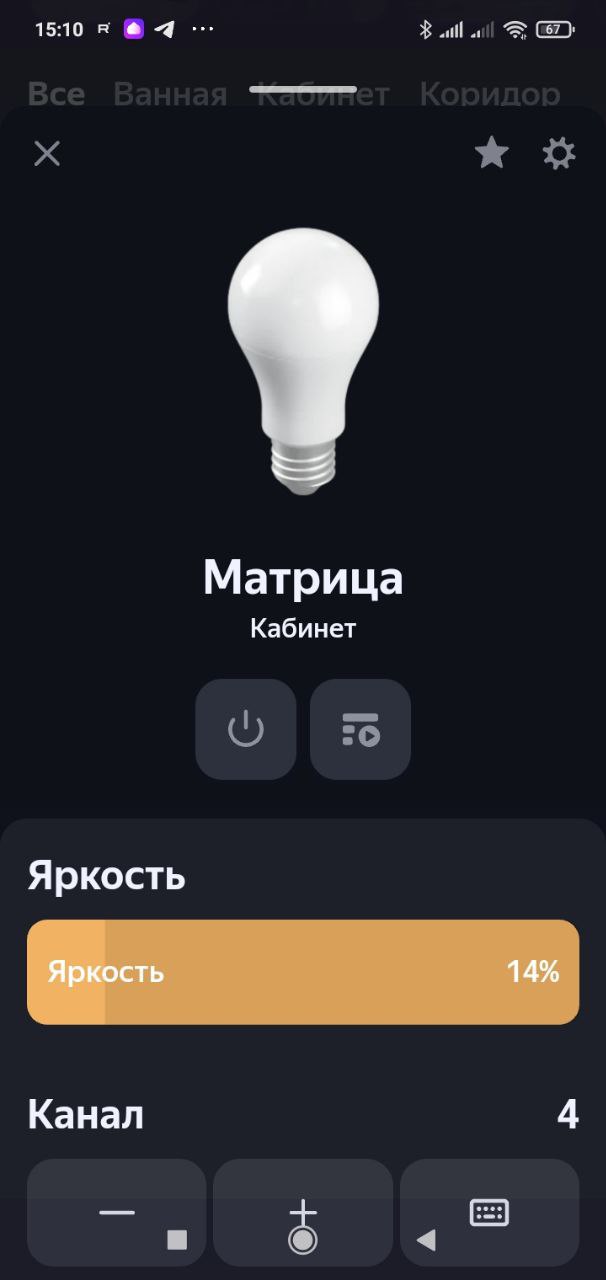Screen dimensions: 606x1280
Task: Increase the Канал value with plus
Action: tap(303, 1213)
